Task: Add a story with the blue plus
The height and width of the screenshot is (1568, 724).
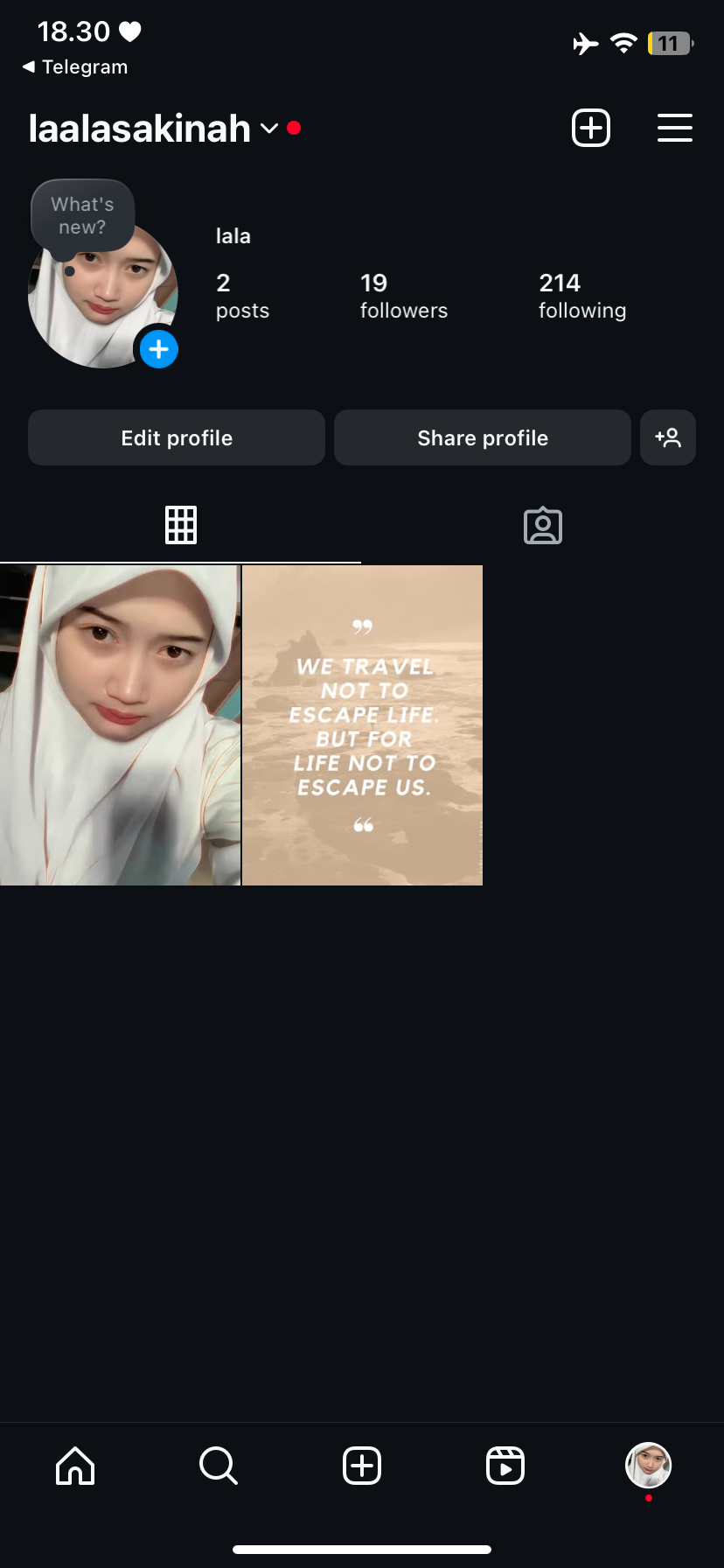Action: click(x=159, y=350)
